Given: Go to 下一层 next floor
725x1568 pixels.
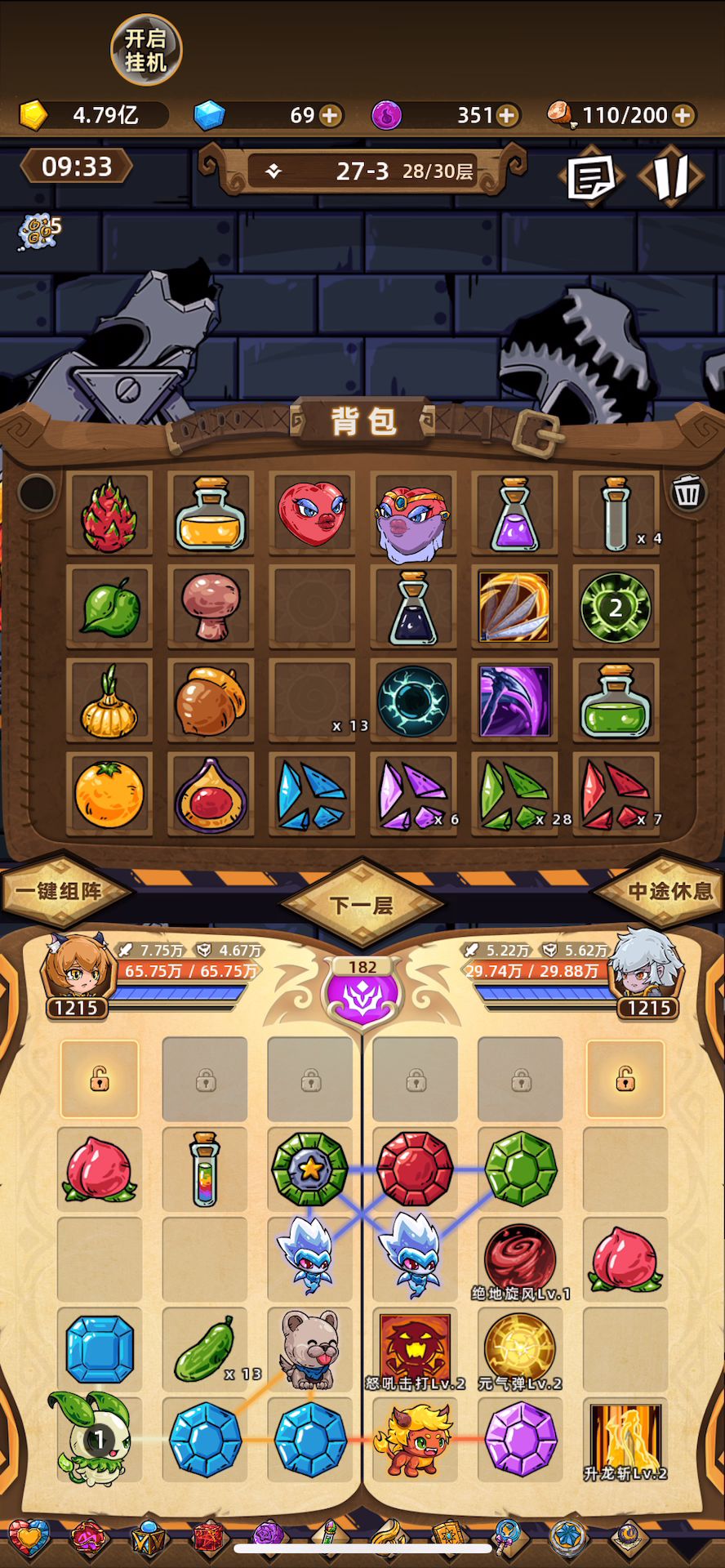Looking at the screenshot, I should [362, 905].
